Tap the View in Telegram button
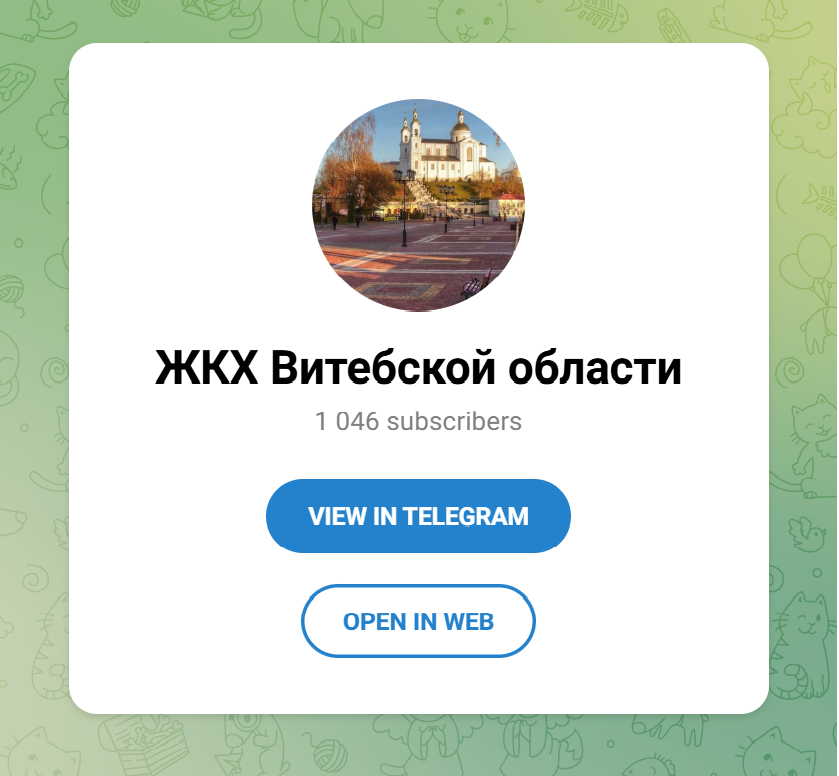 418,516
